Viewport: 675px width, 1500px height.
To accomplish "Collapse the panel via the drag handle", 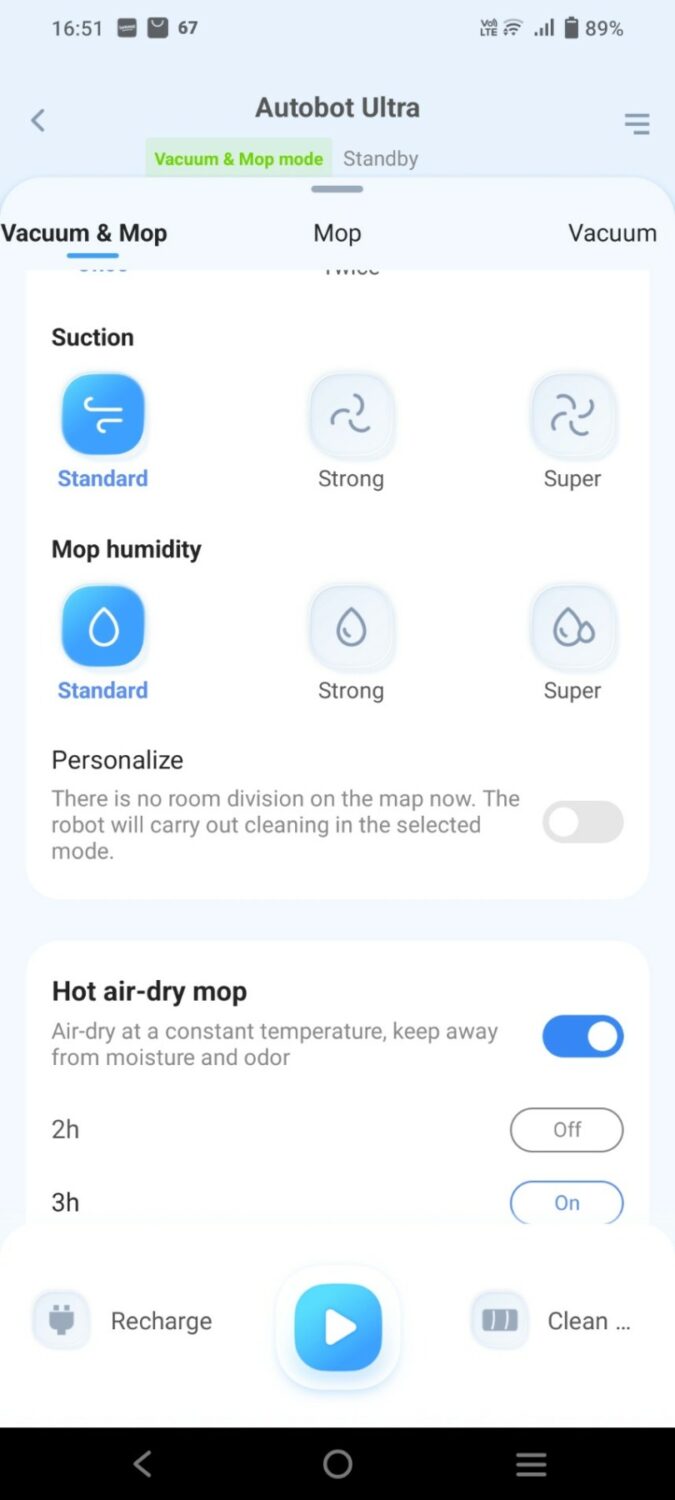I will 337,189.
